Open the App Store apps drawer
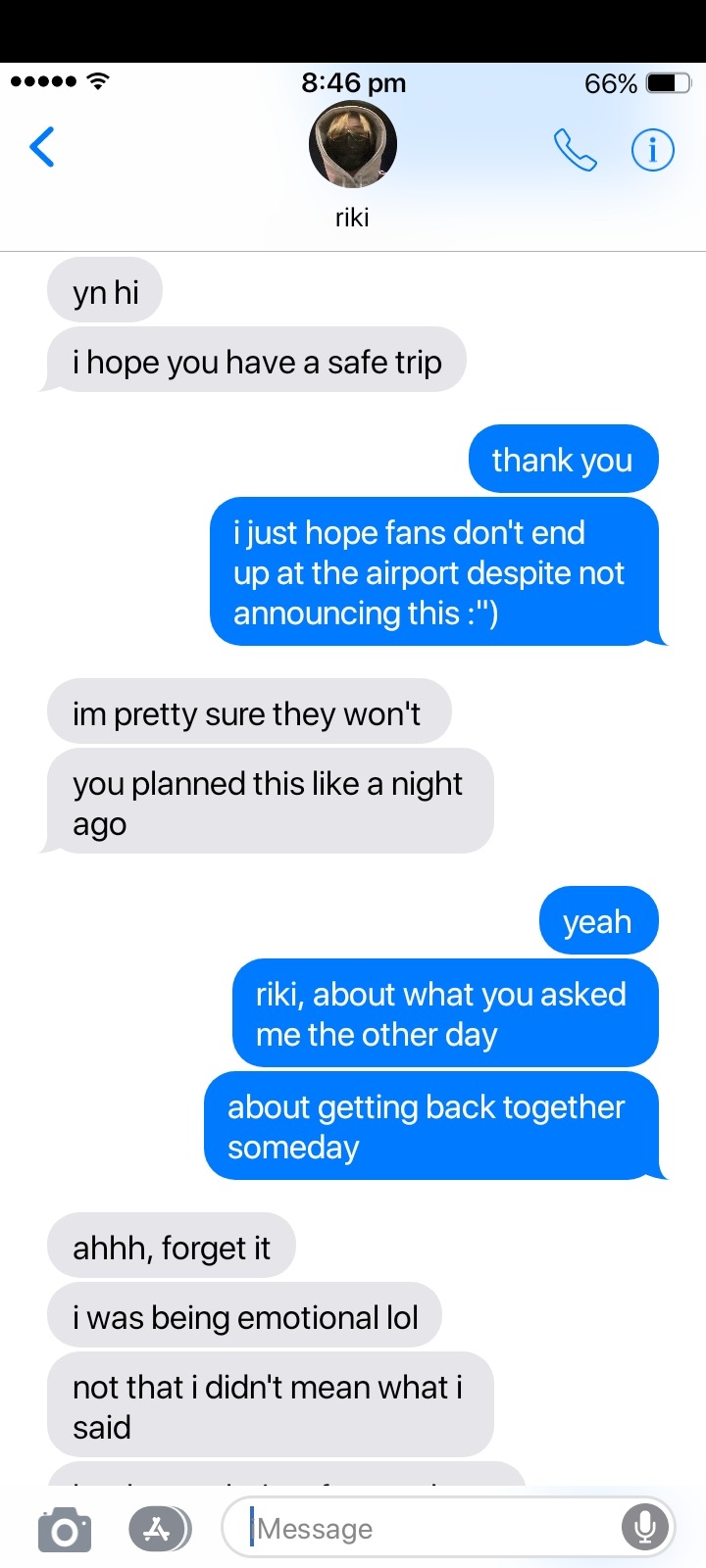 pyautogui.click(x=159, y=1529)
